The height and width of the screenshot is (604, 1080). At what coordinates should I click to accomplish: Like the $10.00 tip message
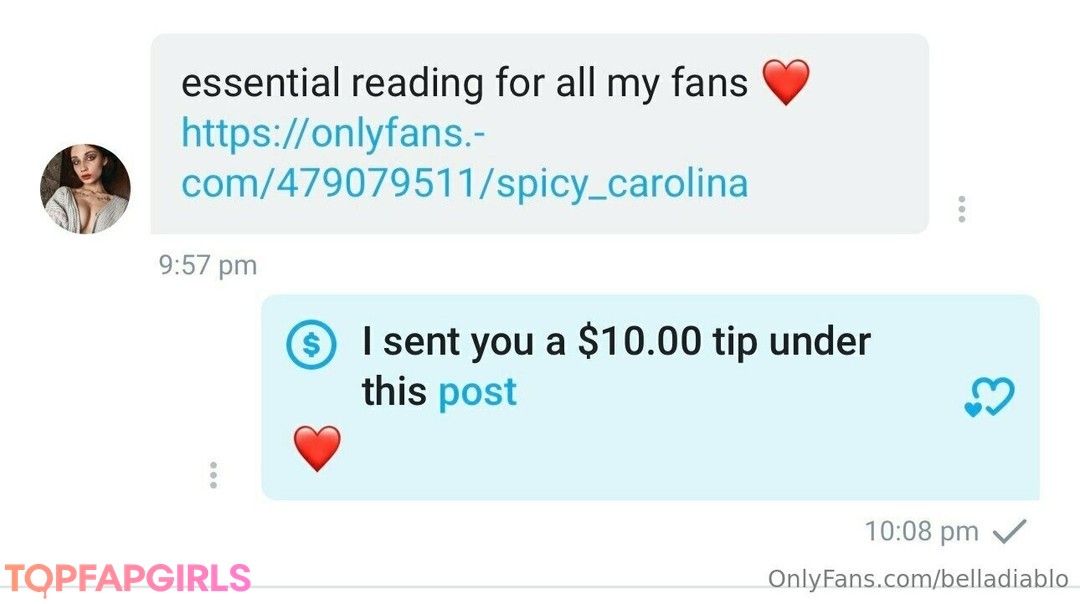(x=989, y=398)
